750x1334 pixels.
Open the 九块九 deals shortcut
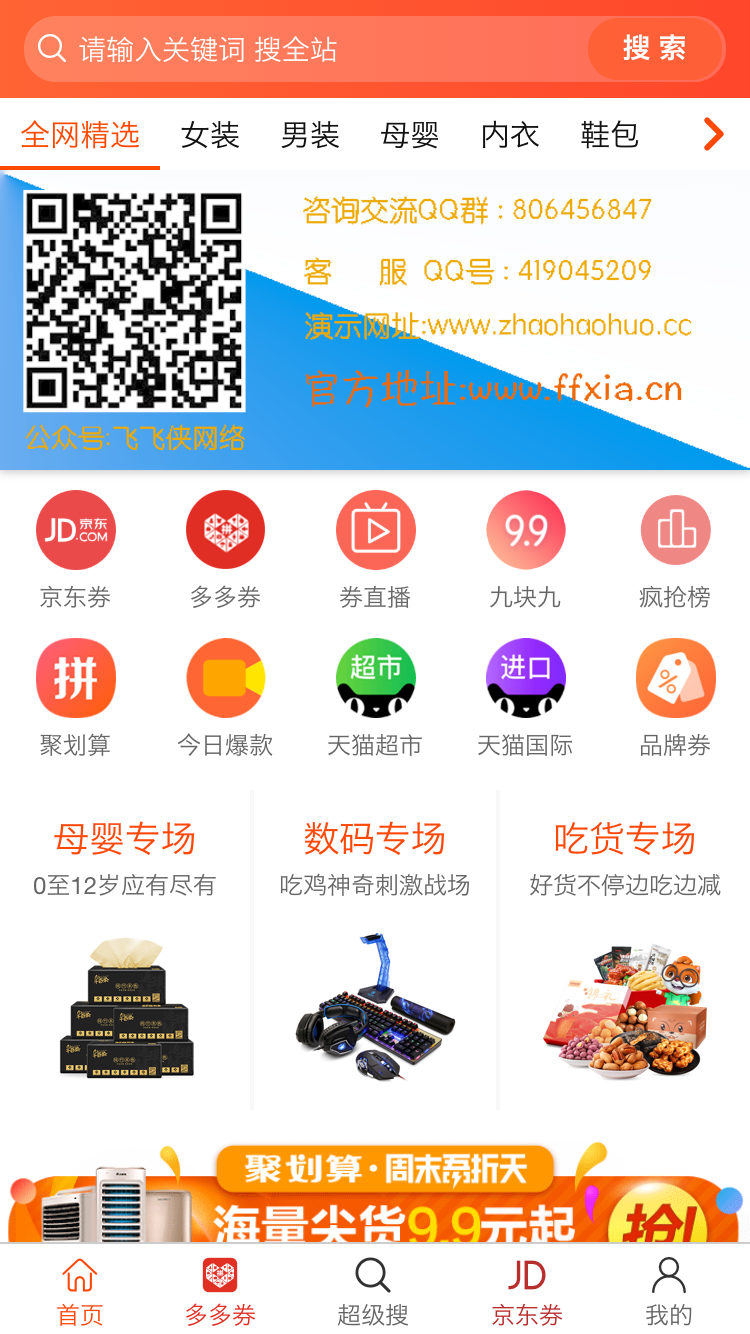point(525,550)
